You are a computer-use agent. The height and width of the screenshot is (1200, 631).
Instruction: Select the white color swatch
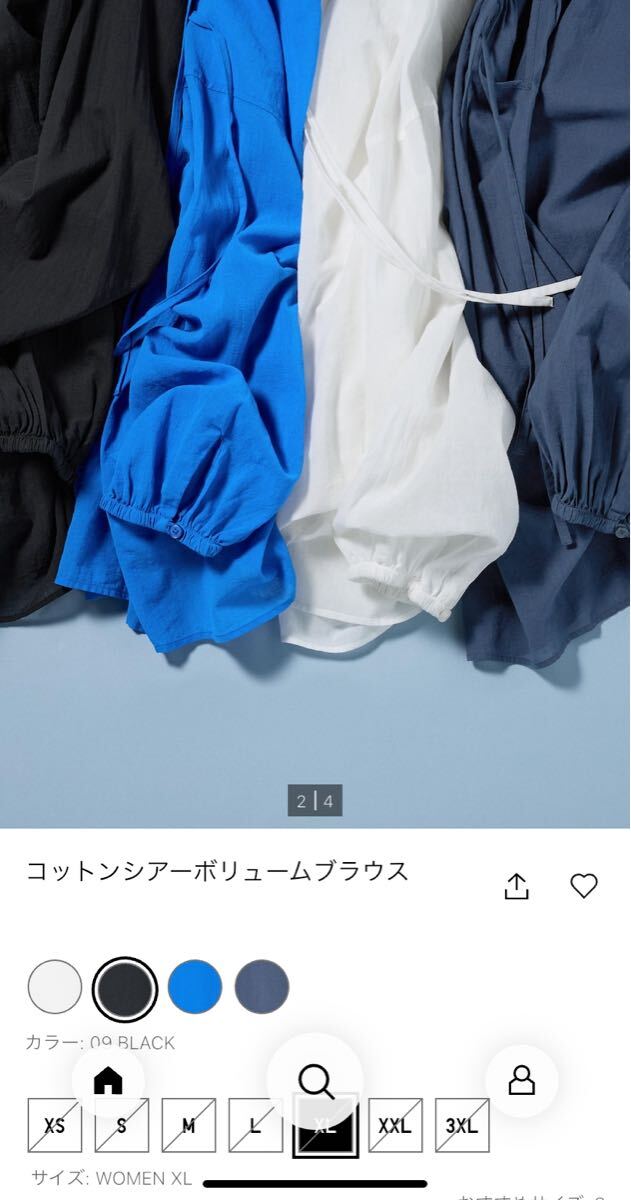click(x=55, y=987)
